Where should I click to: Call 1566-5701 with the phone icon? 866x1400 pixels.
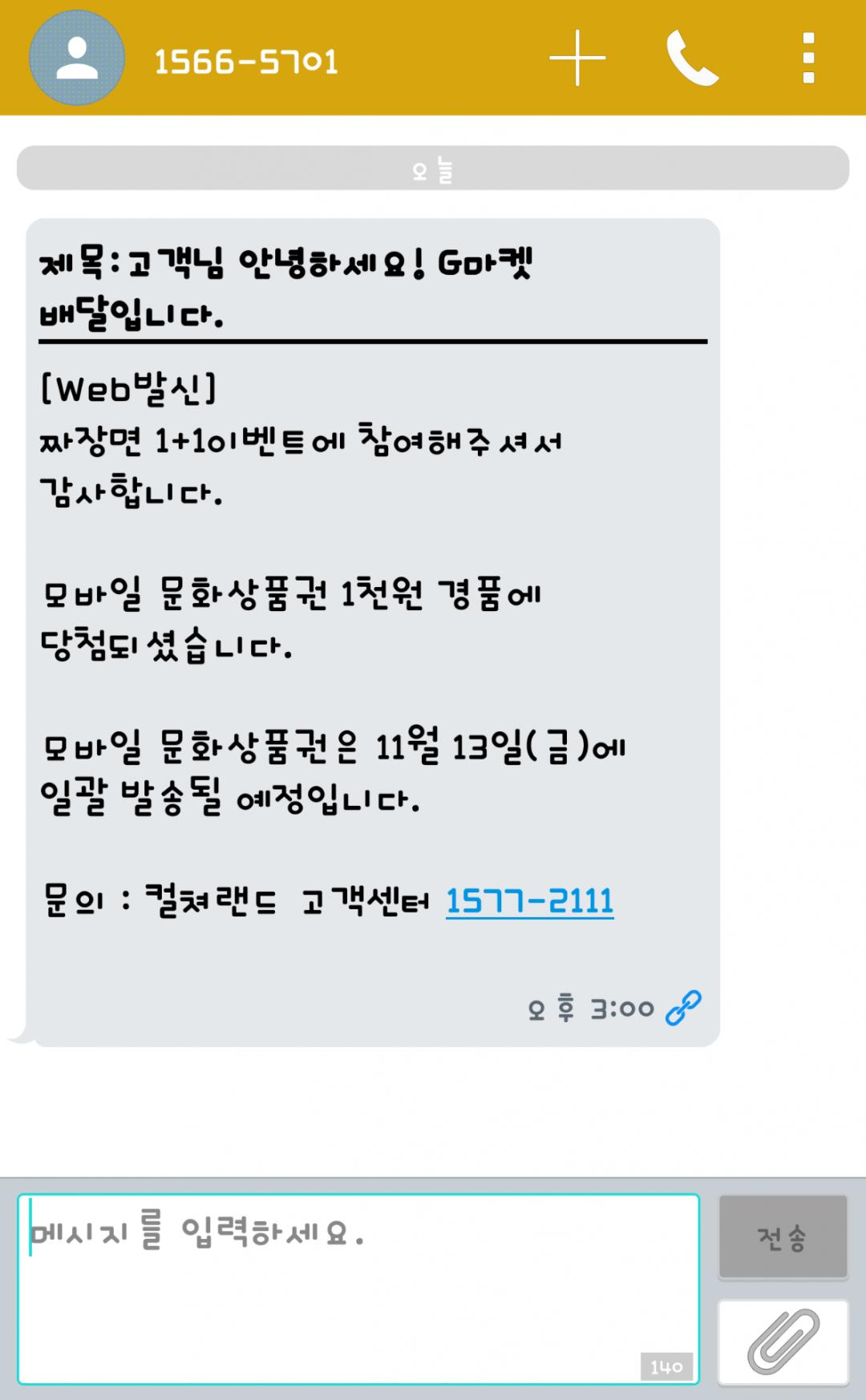pos(693,58)
